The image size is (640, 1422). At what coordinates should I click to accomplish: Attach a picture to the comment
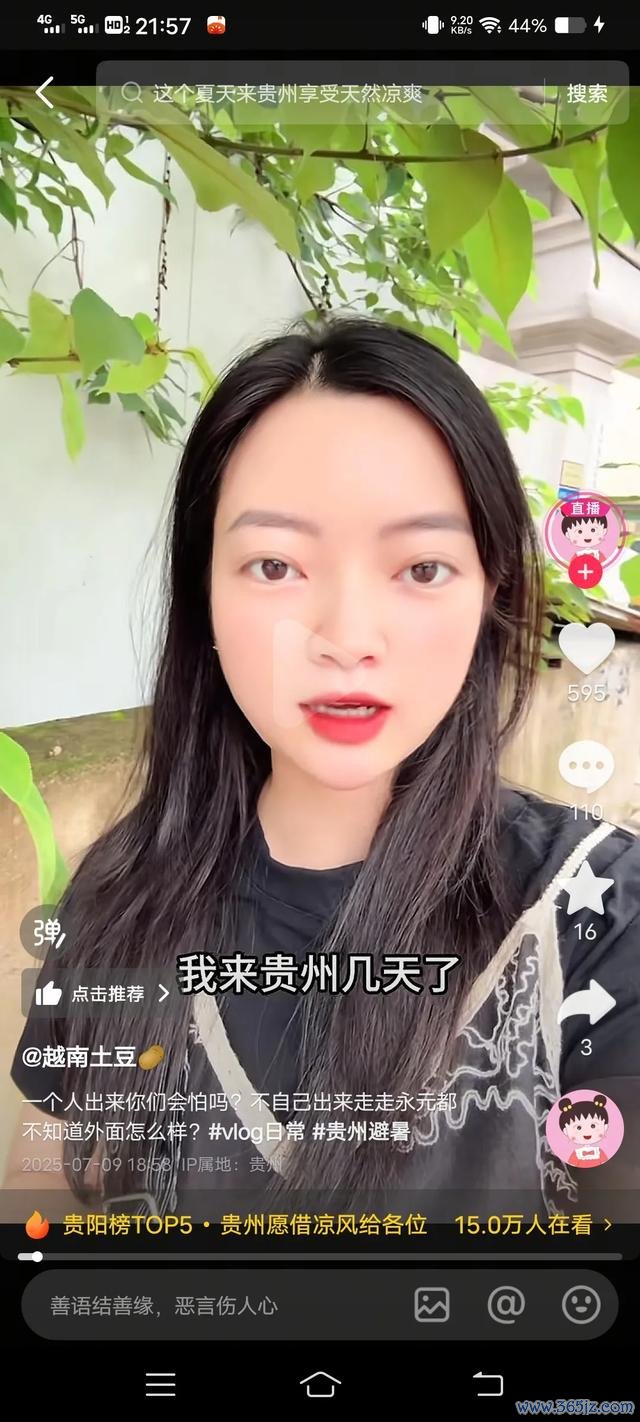tap(432, 1305)
